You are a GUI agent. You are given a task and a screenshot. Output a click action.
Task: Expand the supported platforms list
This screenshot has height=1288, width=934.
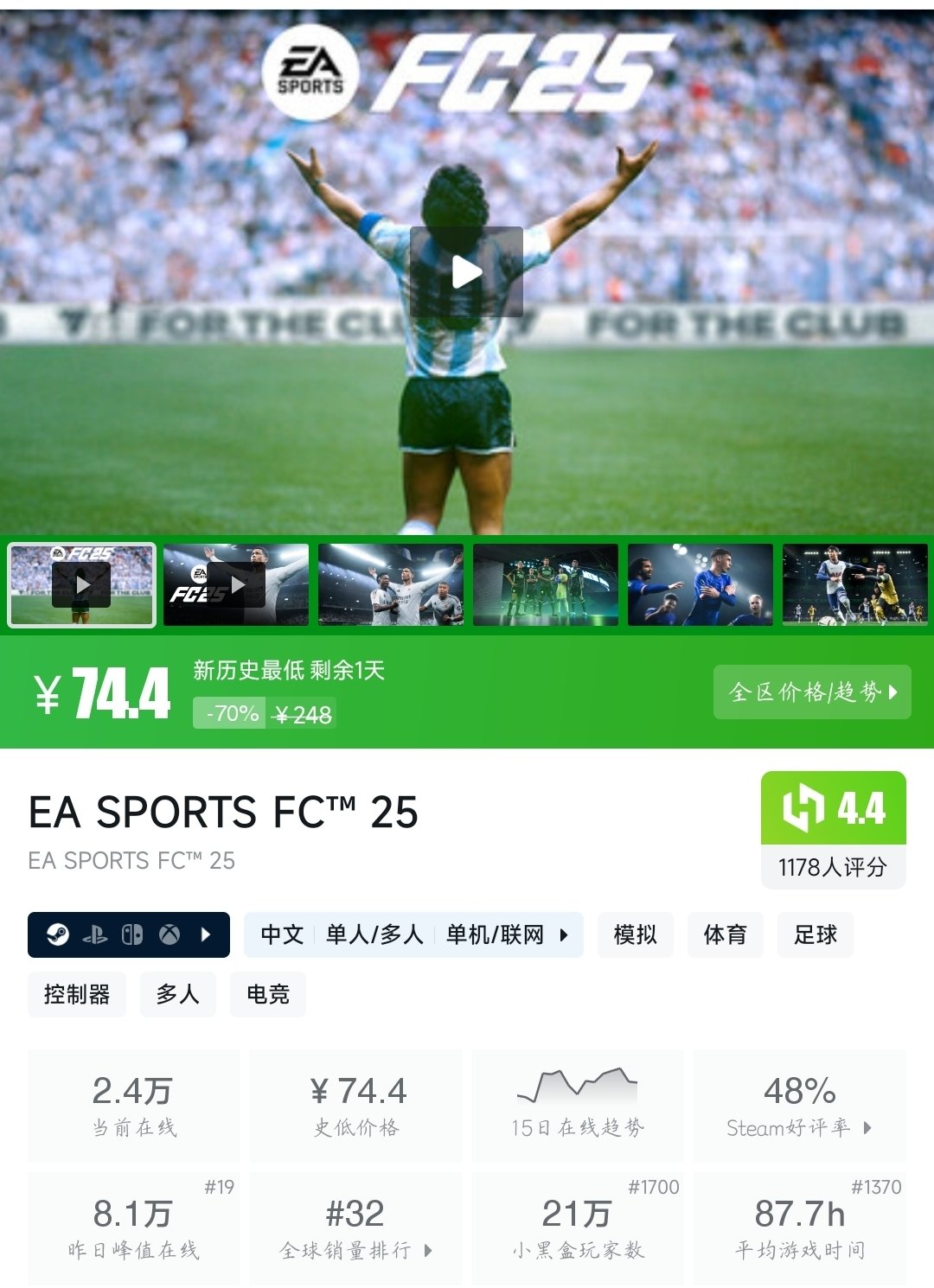pyautogui.click(x=129, y=934)
